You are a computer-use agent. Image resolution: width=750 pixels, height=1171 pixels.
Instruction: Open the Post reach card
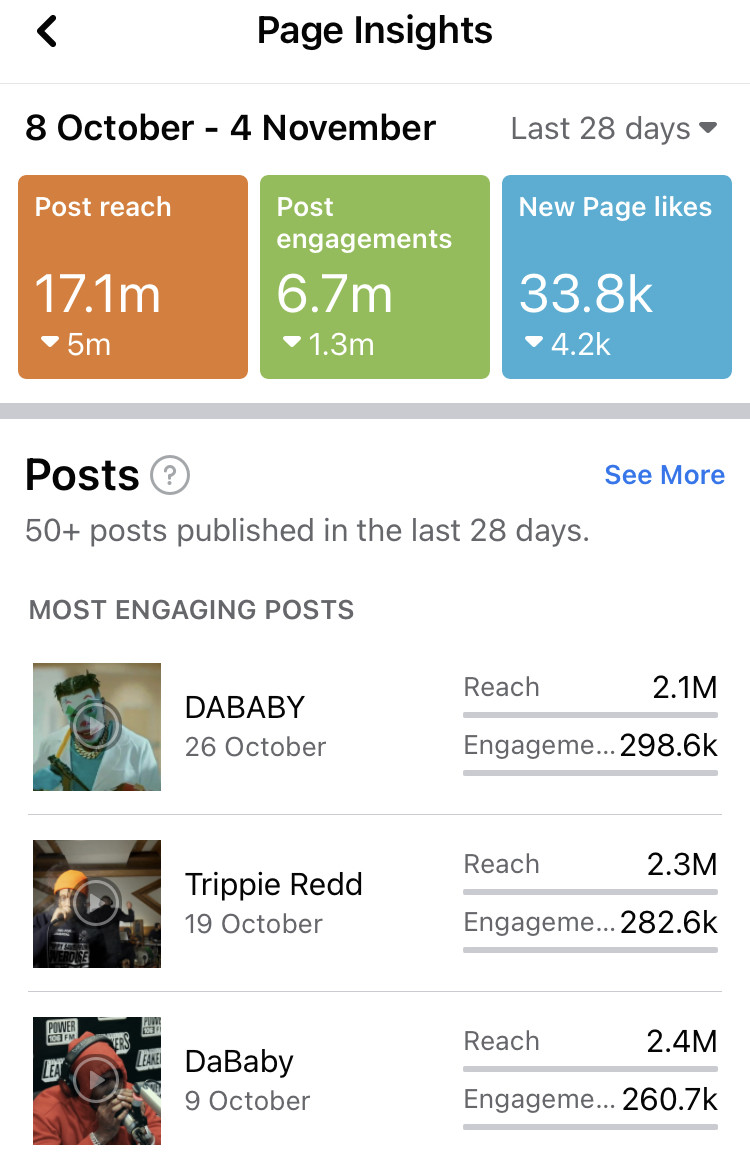pyautogui.click(x=133, y=277)
